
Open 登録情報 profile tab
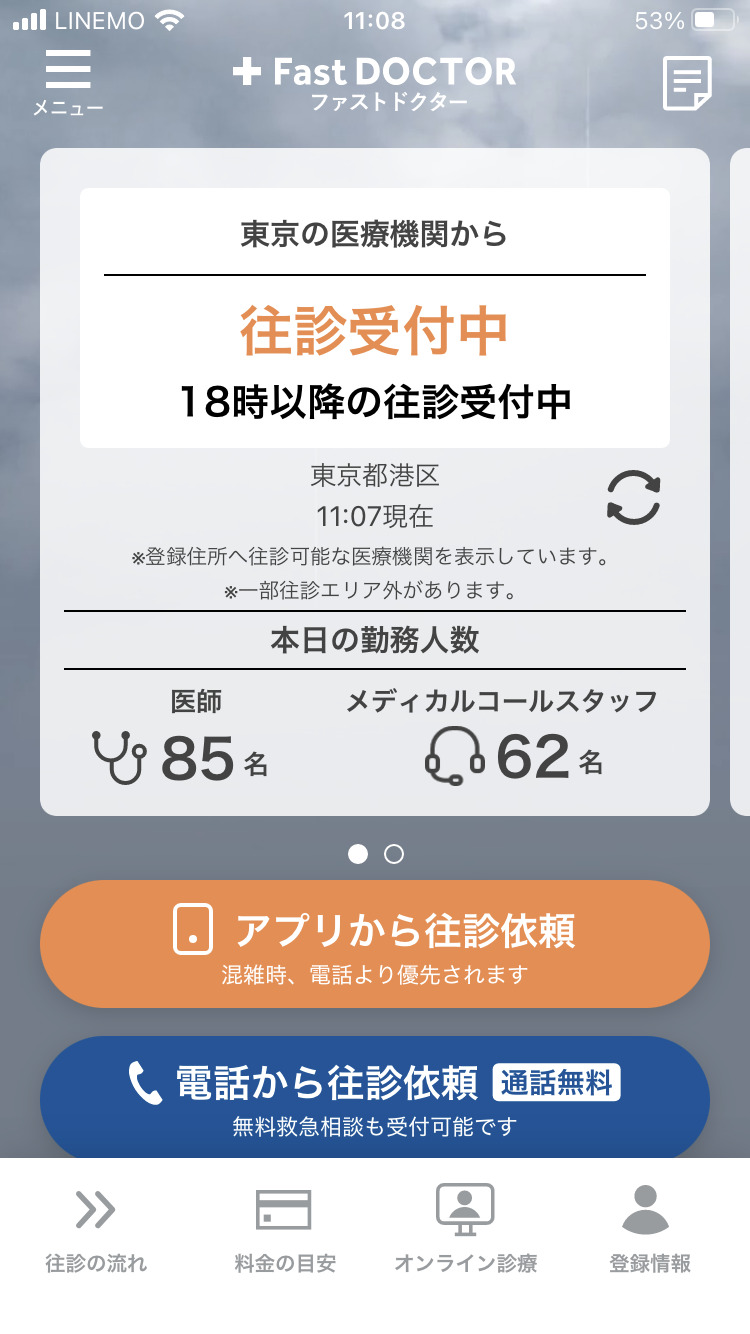click(650, 1228)
